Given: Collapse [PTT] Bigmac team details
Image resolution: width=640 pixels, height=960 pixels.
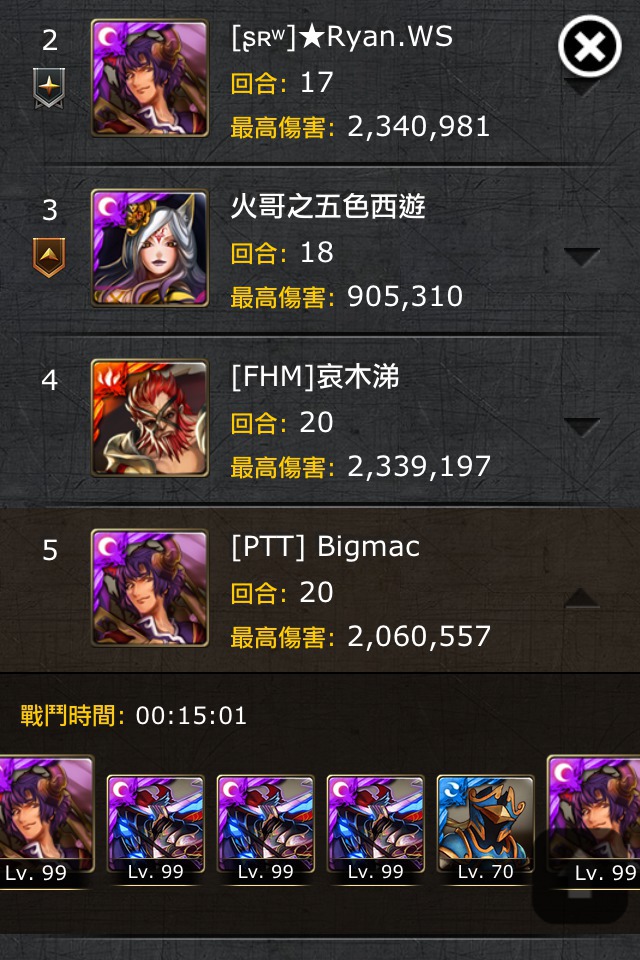Looking at the screenshot, I should [x=581, y=598].
